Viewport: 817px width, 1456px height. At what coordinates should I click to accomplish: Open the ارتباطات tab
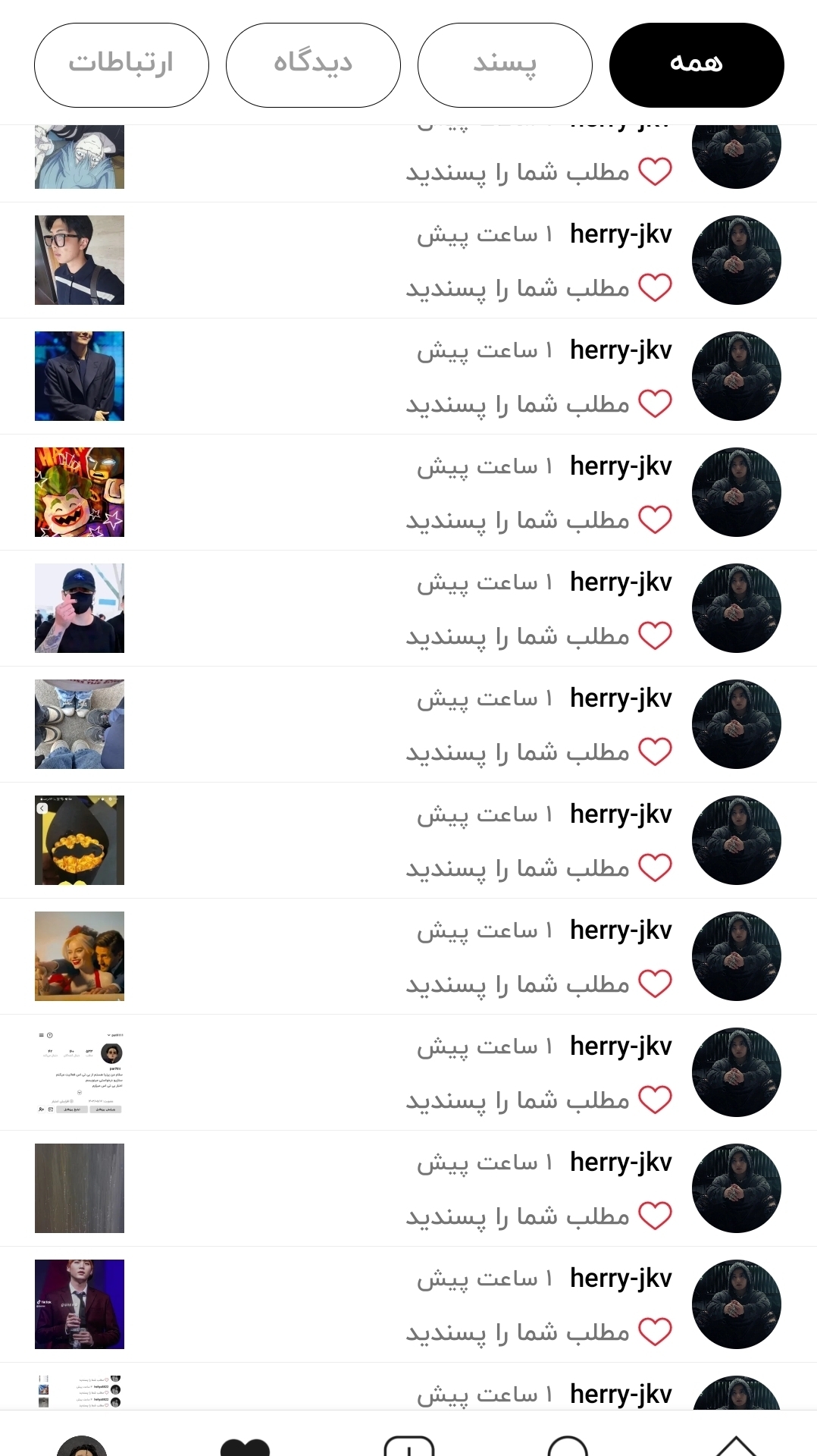click(x=121, y=65)
